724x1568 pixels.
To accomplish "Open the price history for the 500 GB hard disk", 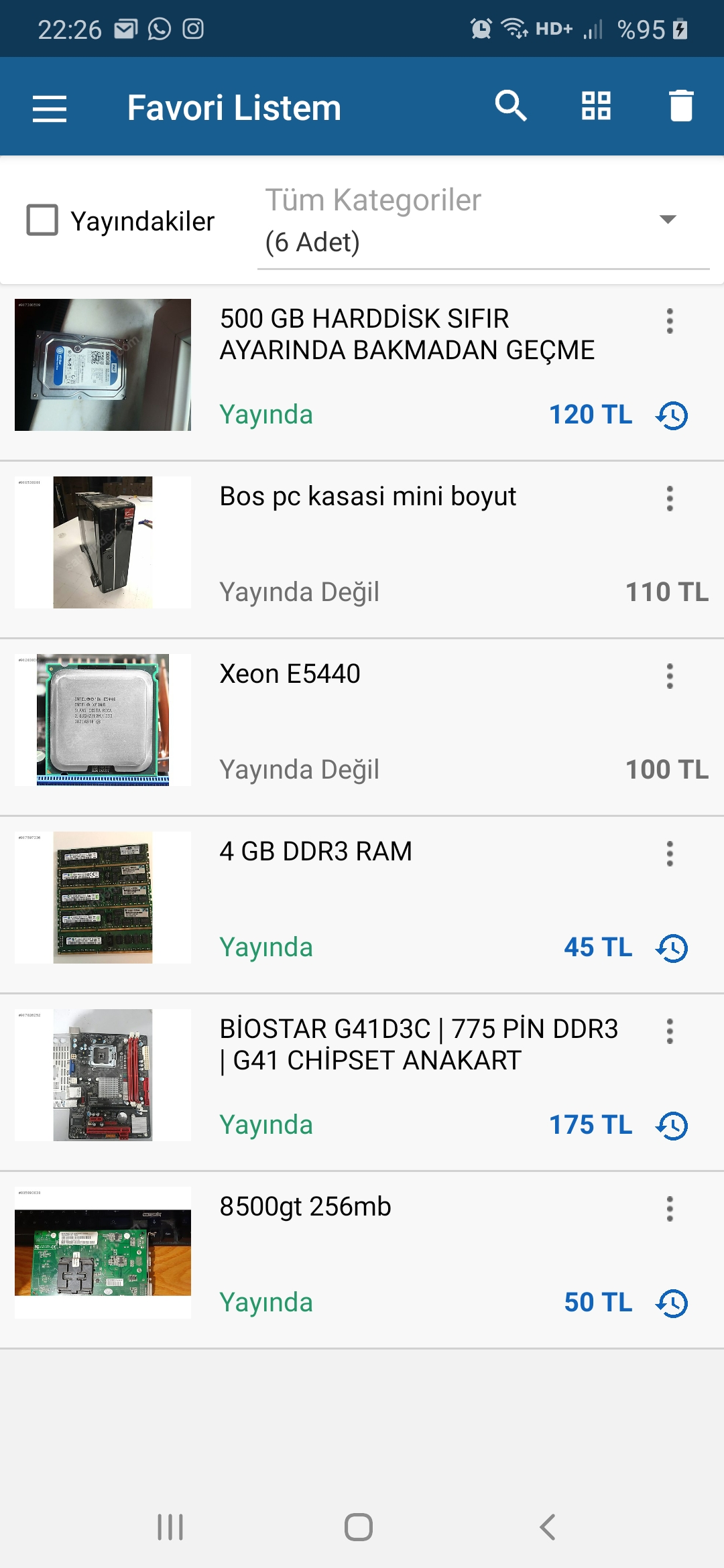I will pos(672,415).
